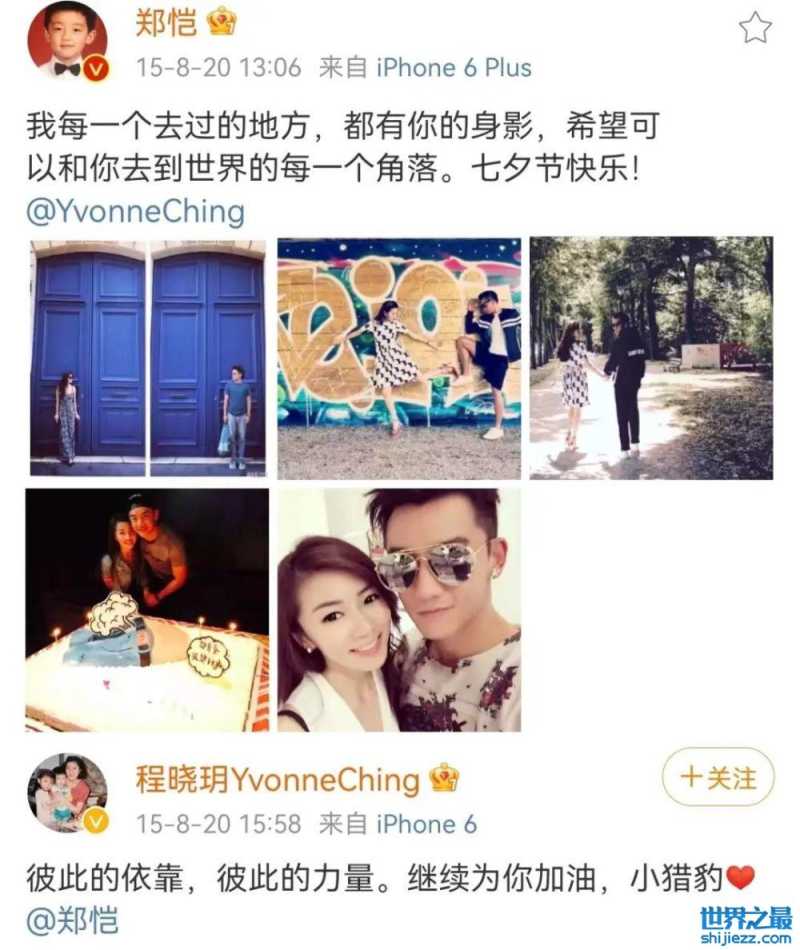The height and width of the screenshot is (950, 800).
Task: Open the blue doors photo
Action: pyautogui.click(x=148, y=357)
